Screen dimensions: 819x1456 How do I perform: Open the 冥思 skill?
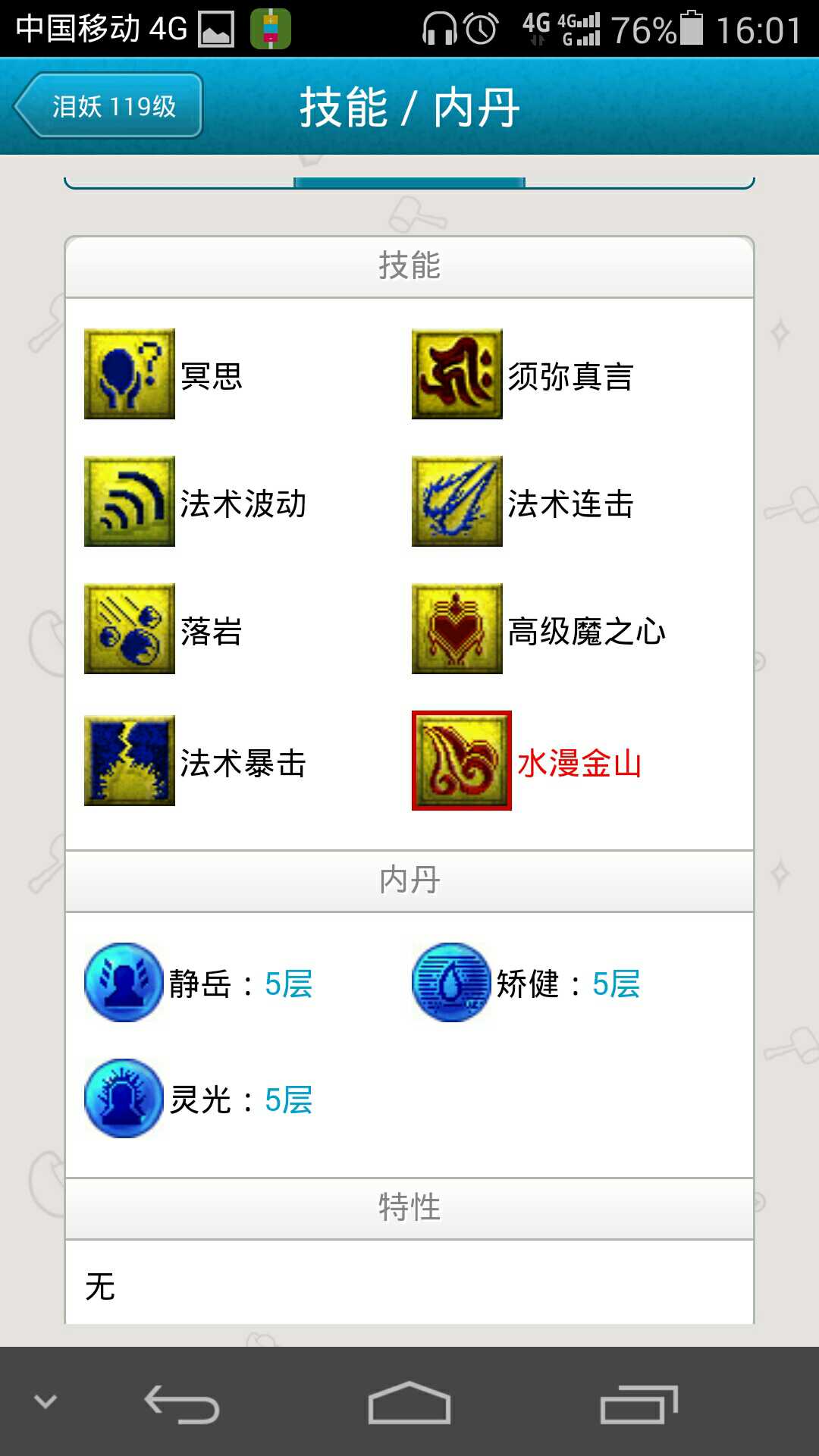pyautogui.click(x=130, y=374)
